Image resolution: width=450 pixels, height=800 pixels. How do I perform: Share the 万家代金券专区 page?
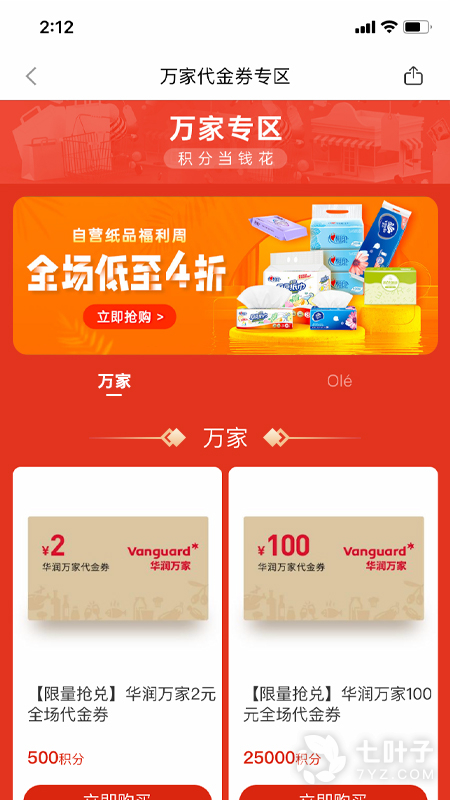coord(413,76)
